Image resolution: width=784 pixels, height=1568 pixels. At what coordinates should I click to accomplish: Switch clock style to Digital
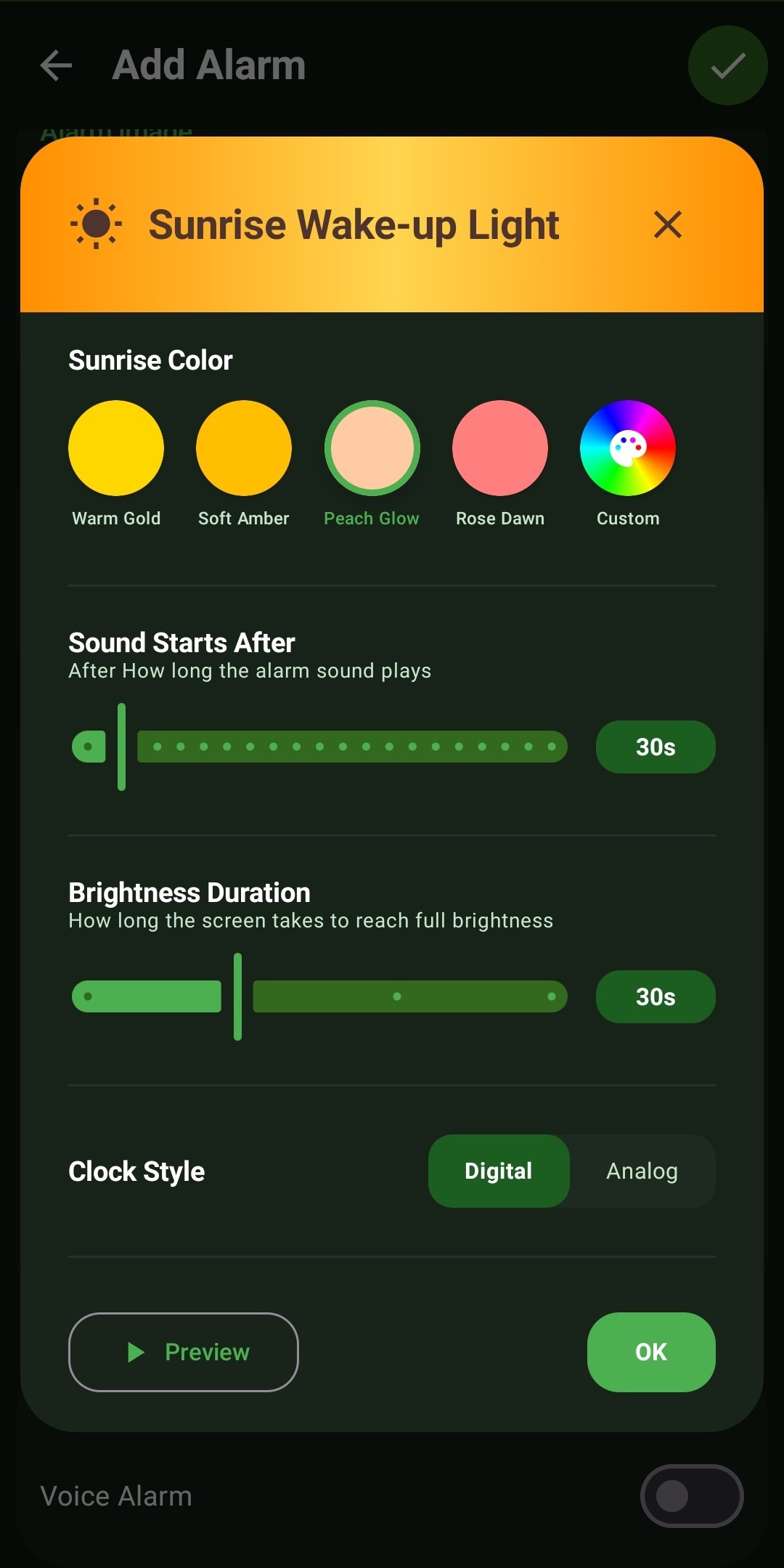[499, 1171]
